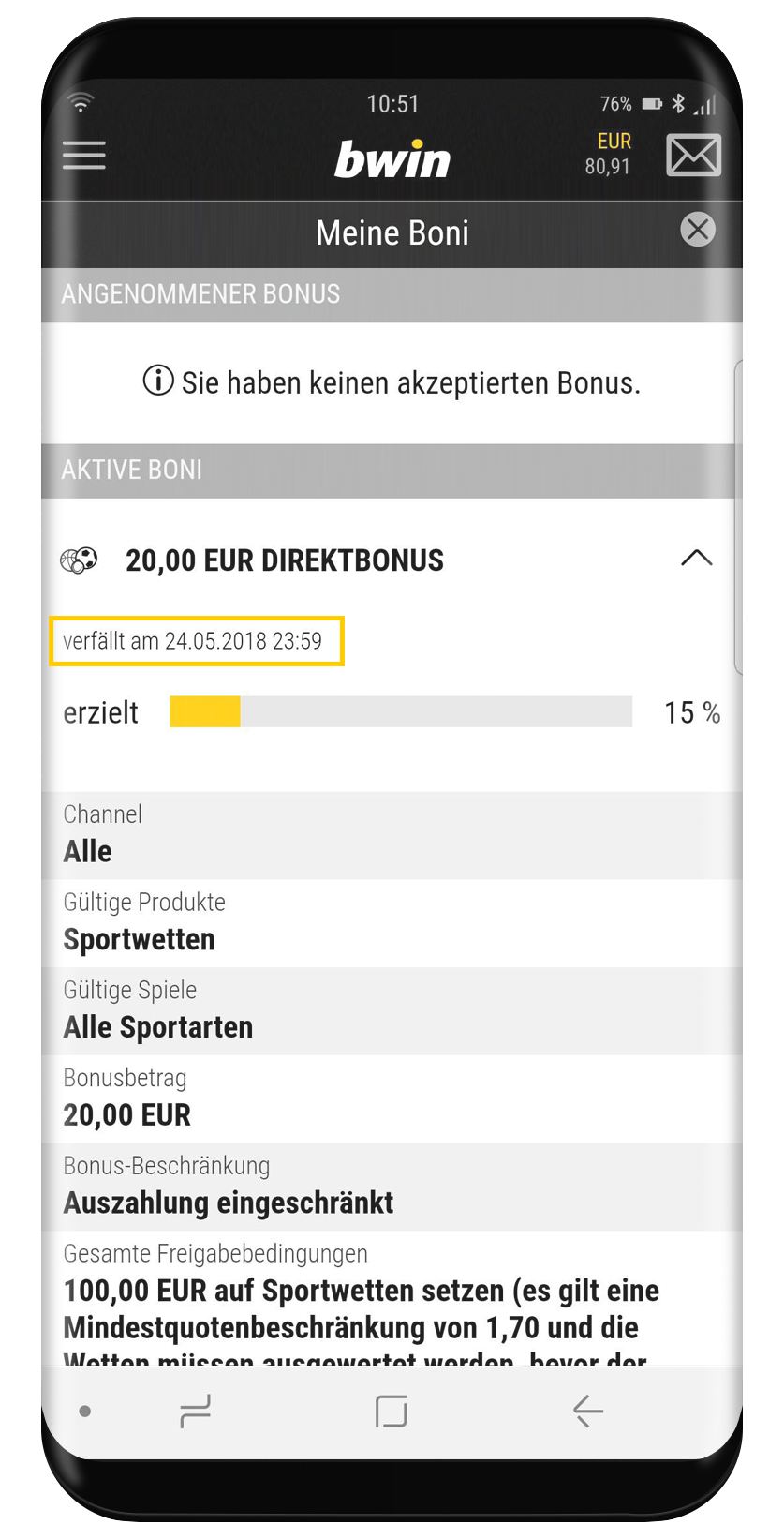Screen dimensions: 784x1539
Task: Tap the system back button
Action: point(587,1411)
